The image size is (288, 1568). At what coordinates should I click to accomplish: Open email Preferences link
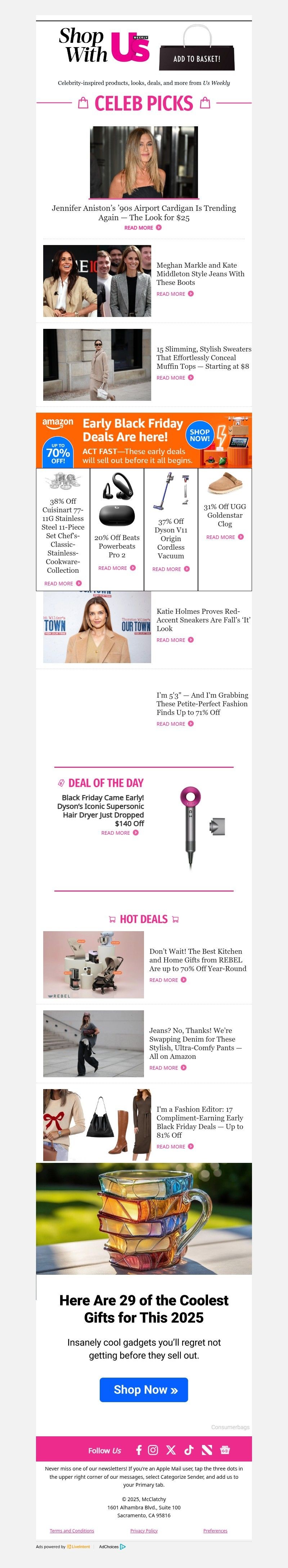pyautogui.click(x=215, y=1531)
